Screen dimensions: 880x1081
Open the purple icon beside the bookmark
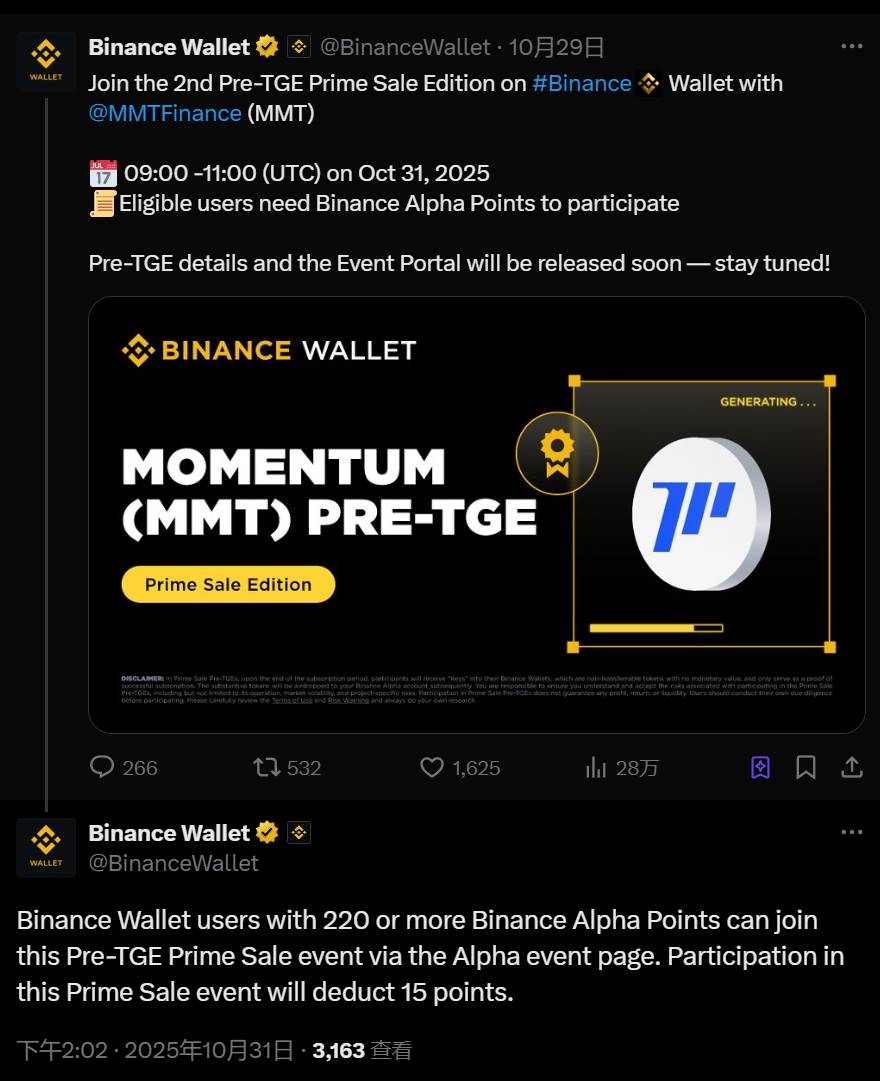coord(760,767)
